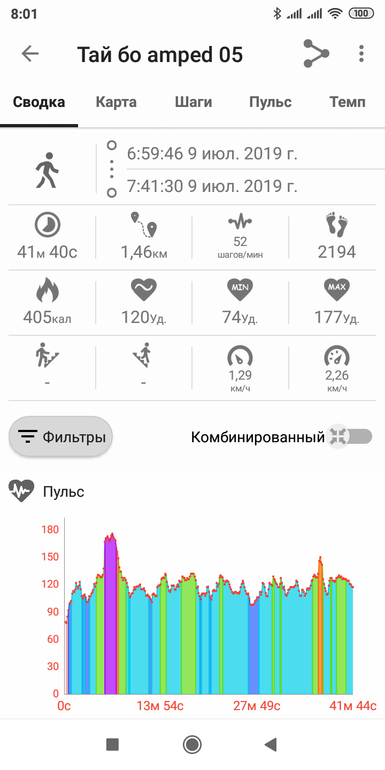Switch to the Карта tab
Screen dimensions: 385x770
(116, 102)
